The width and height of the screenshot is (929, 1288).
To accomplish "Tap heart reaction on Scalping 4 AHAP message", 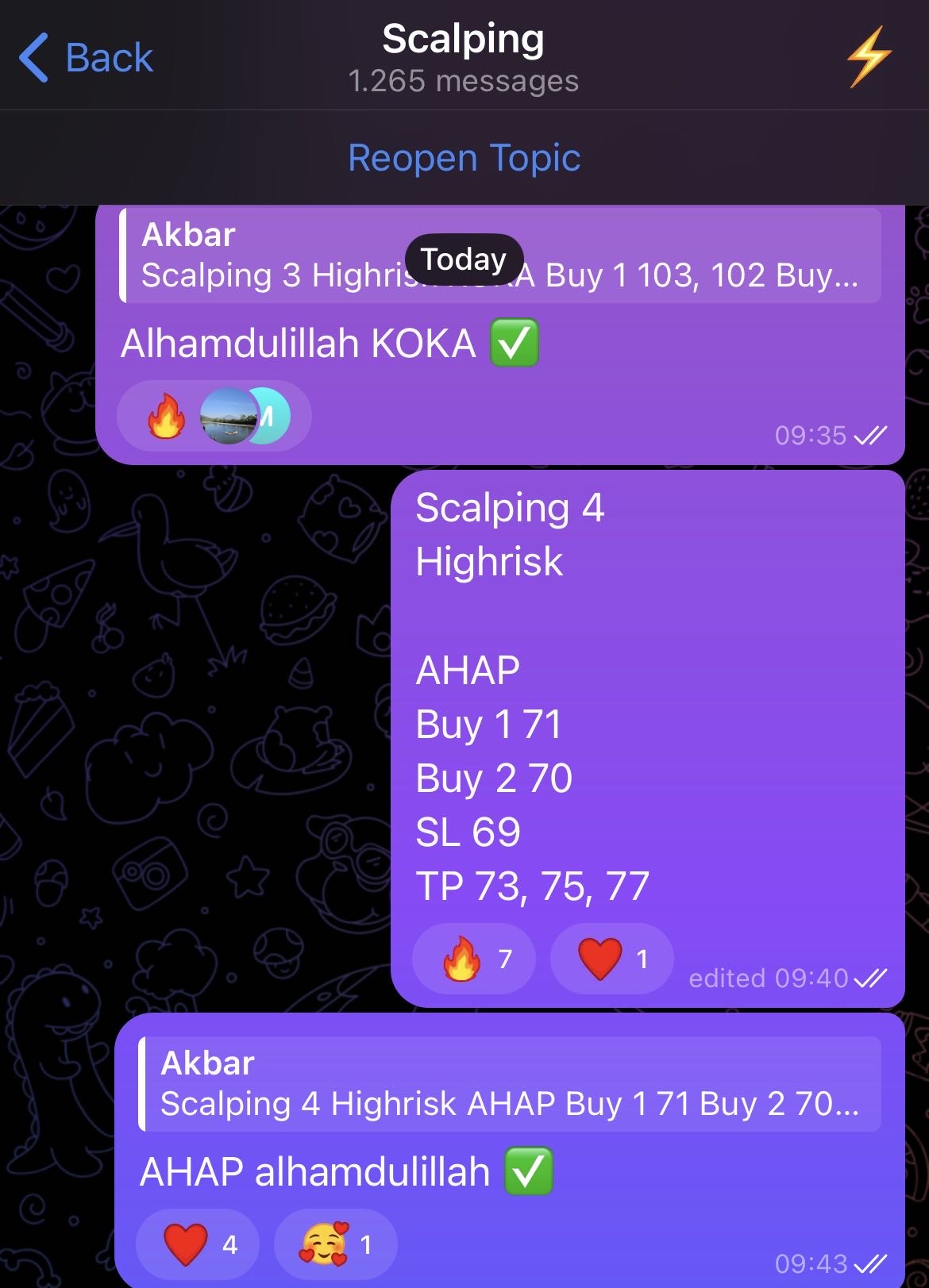I will click(x=611, y=959).
